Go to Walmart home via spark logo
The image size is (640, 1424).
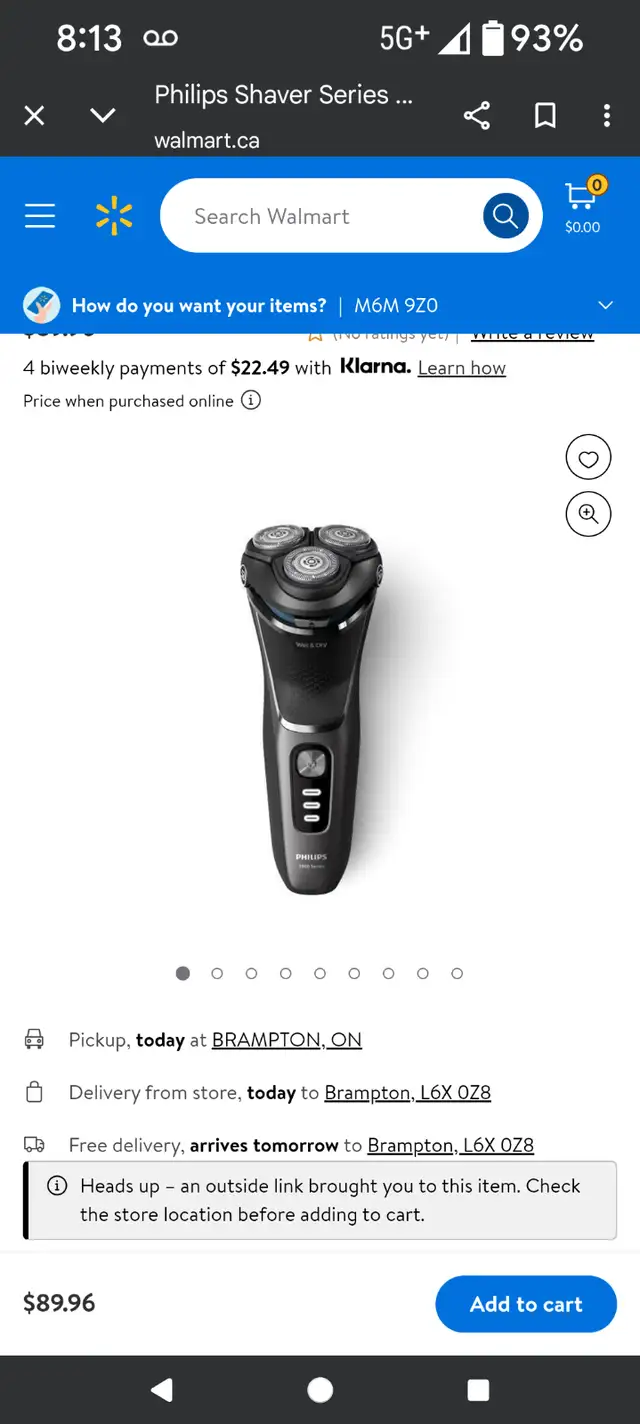tap(114, 216)
